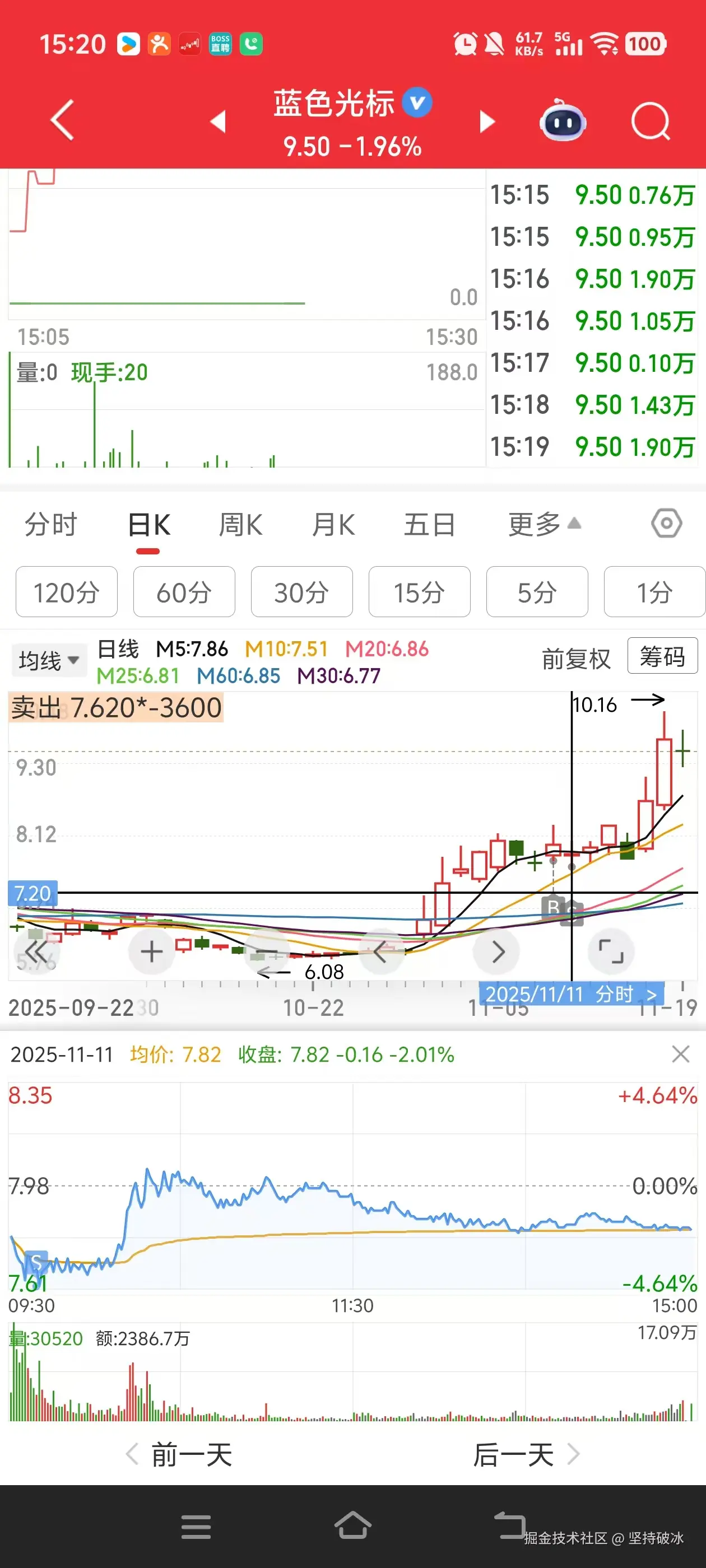Enable the 筹码 chip distribution view

point(662,657)
